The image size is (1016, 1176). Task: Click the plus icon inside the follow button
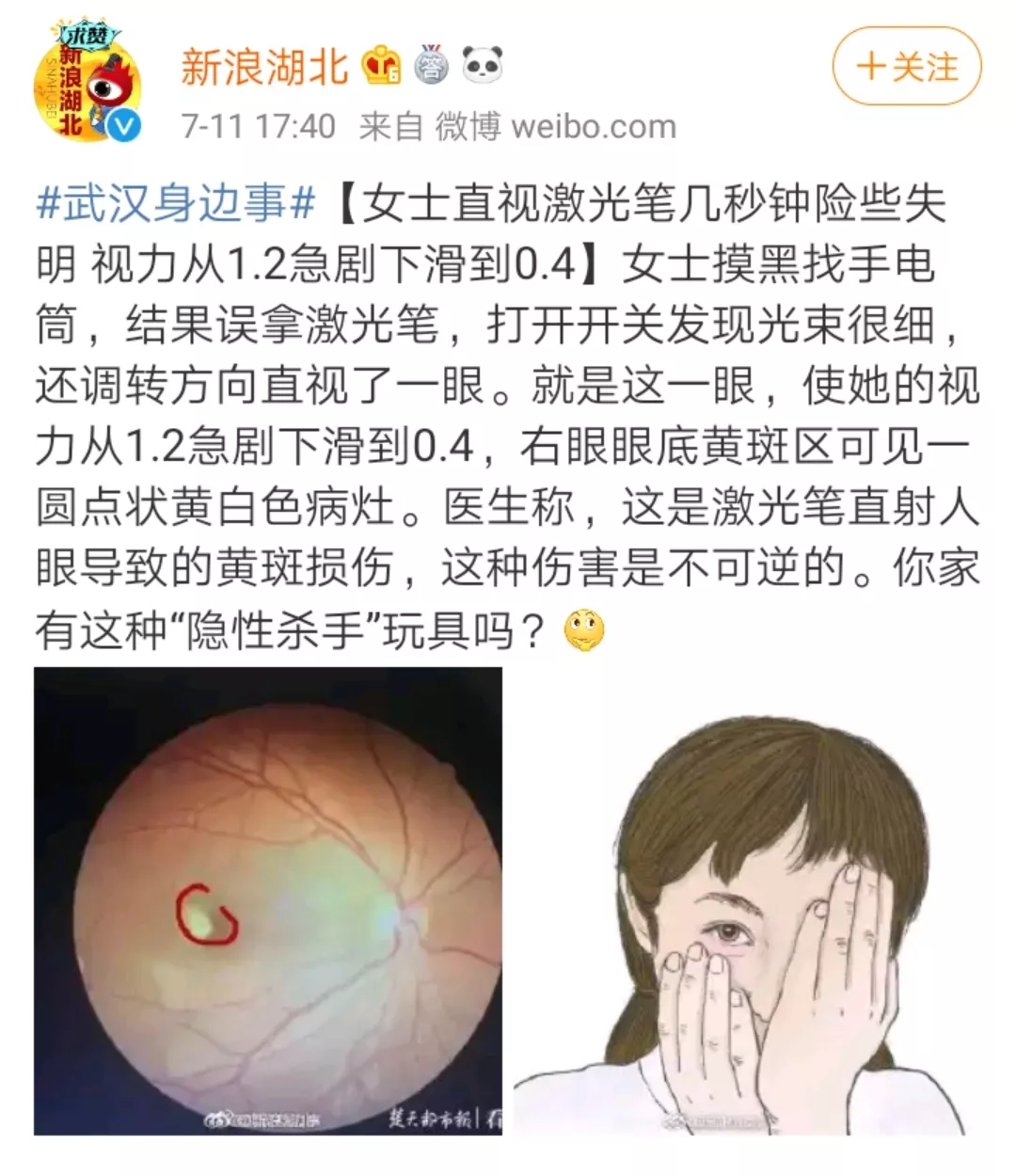pyautogui.click(x=870, y=65)
